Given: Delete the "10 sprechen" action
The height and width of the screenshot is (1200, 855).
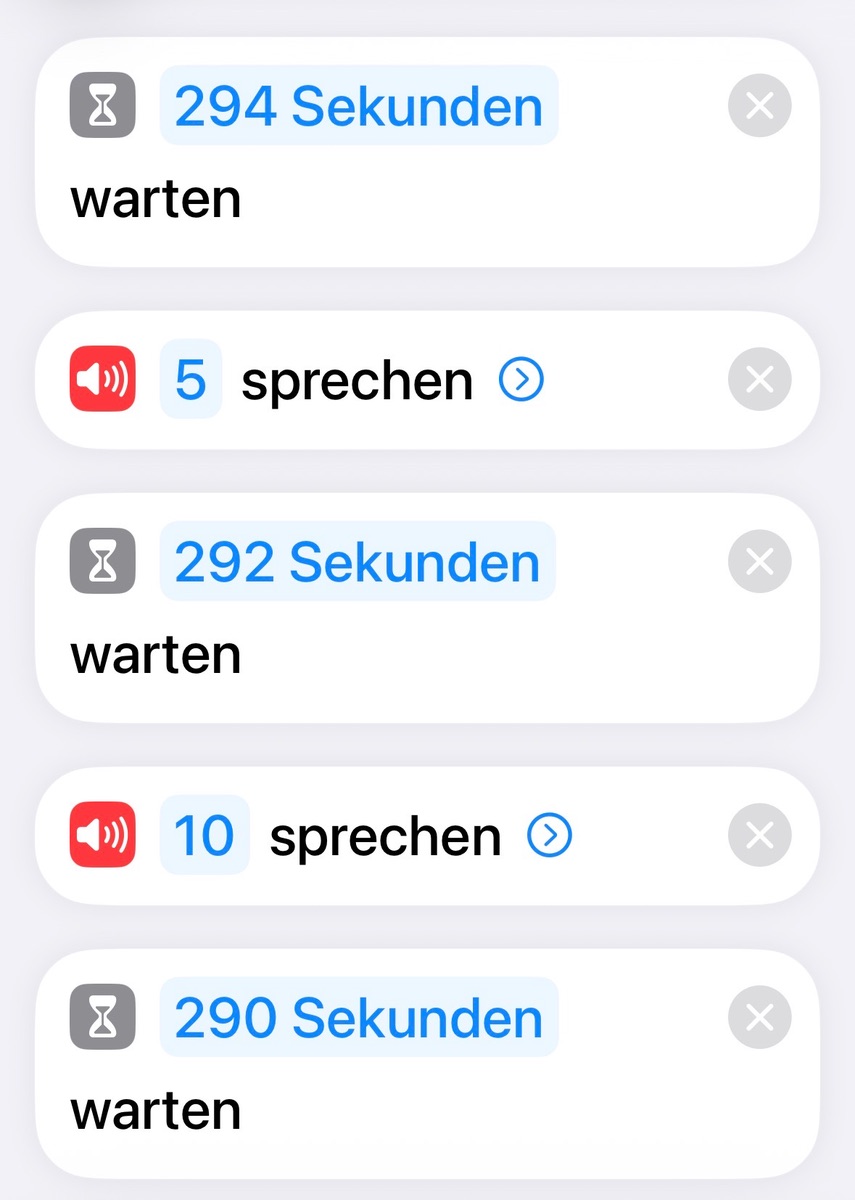Looking at the screenshot, I should [x=759, y=836].
